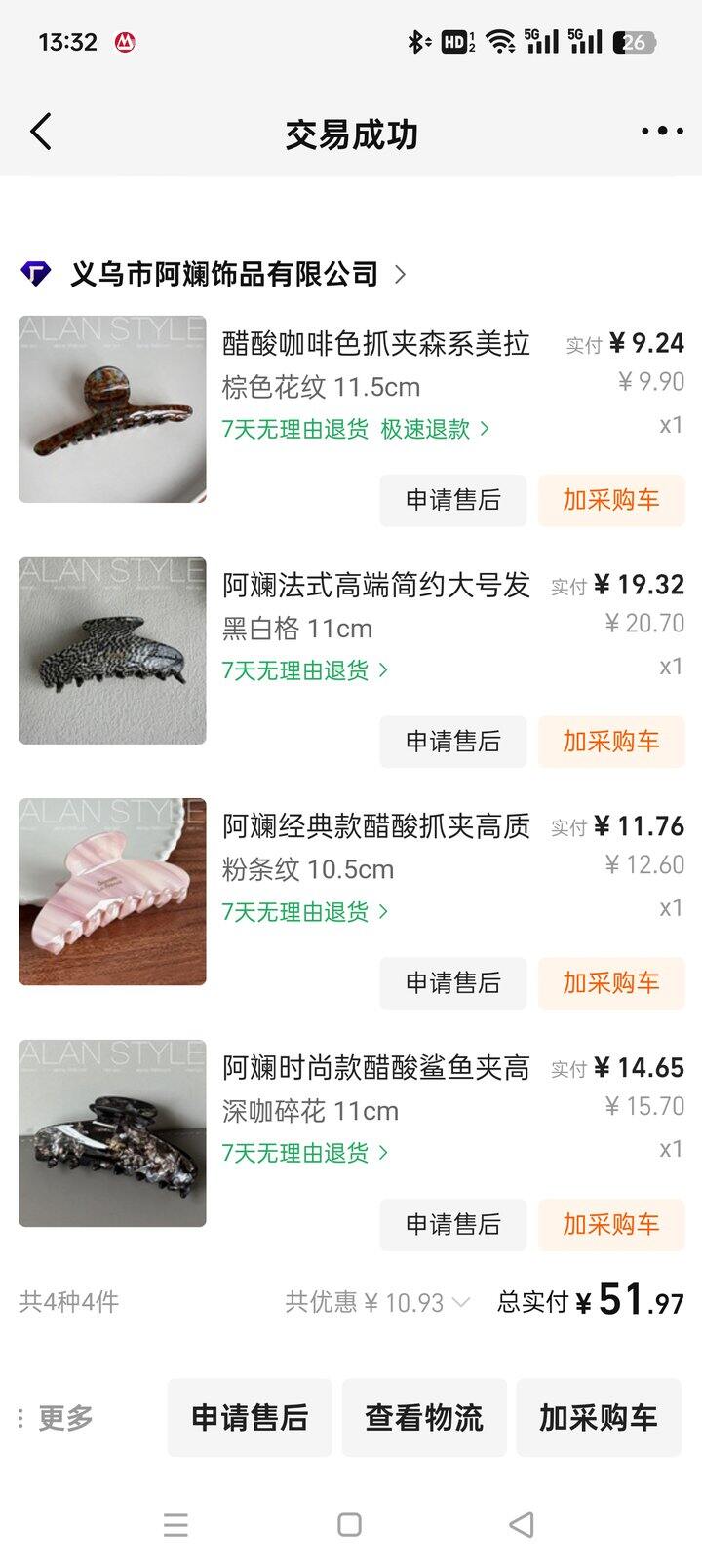702x1568 pixels.
Task: Click the 加采购车 button in the bottom bar
Action: (598, 1419)
